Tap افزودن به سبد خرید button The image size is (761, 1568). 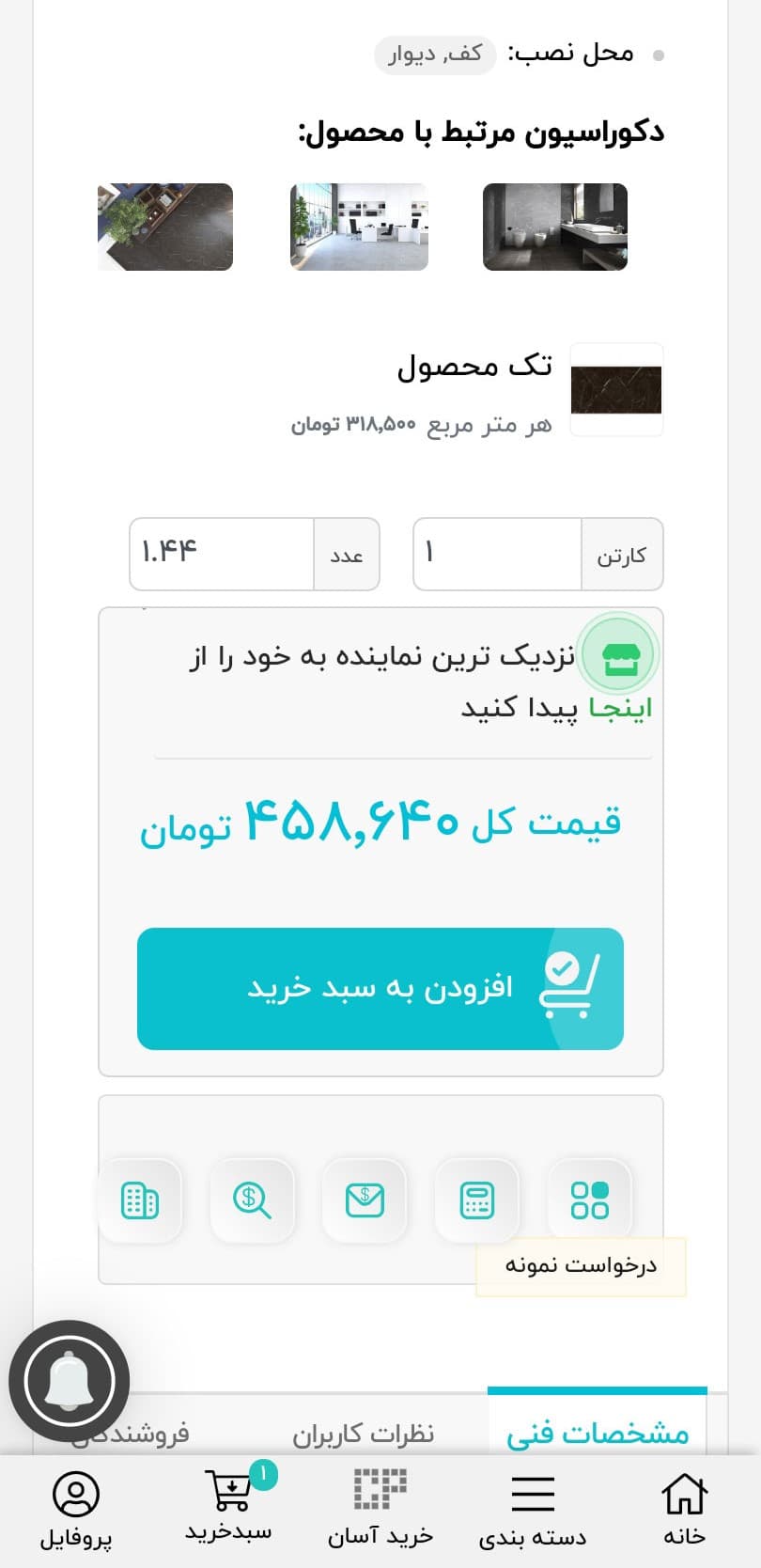click(x=380, y=989)
